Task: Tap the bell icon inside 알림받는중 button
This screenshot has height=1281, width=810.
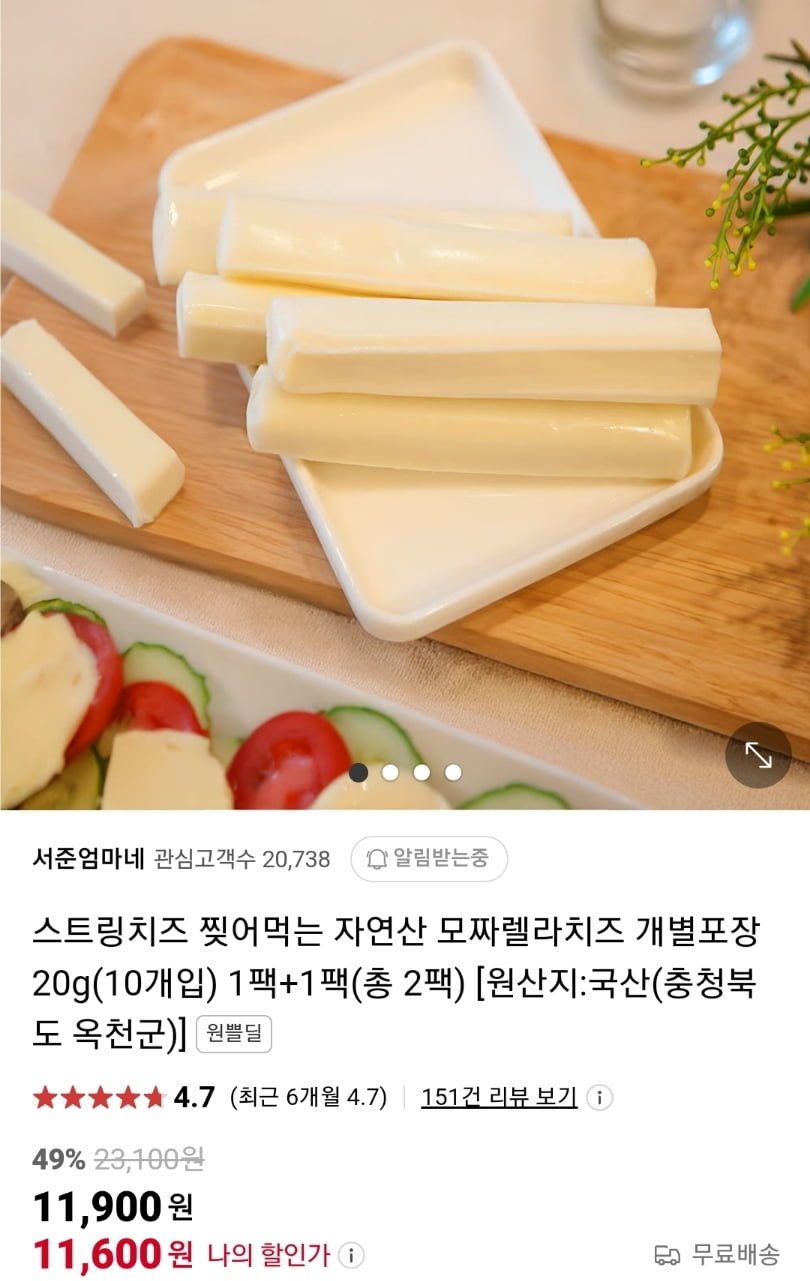Action: (378, 858)
